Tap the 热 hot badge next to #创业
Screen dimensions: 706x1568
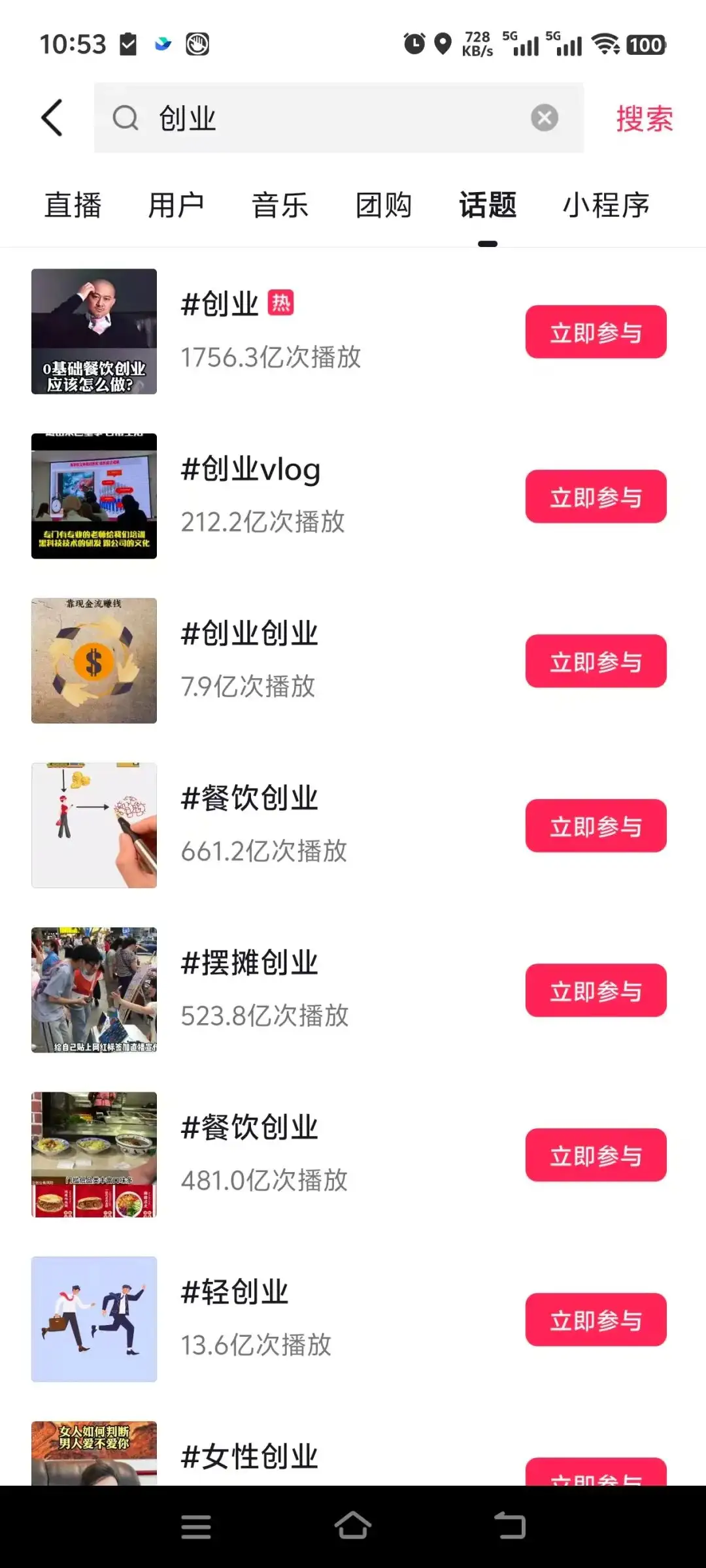(282, 302)
